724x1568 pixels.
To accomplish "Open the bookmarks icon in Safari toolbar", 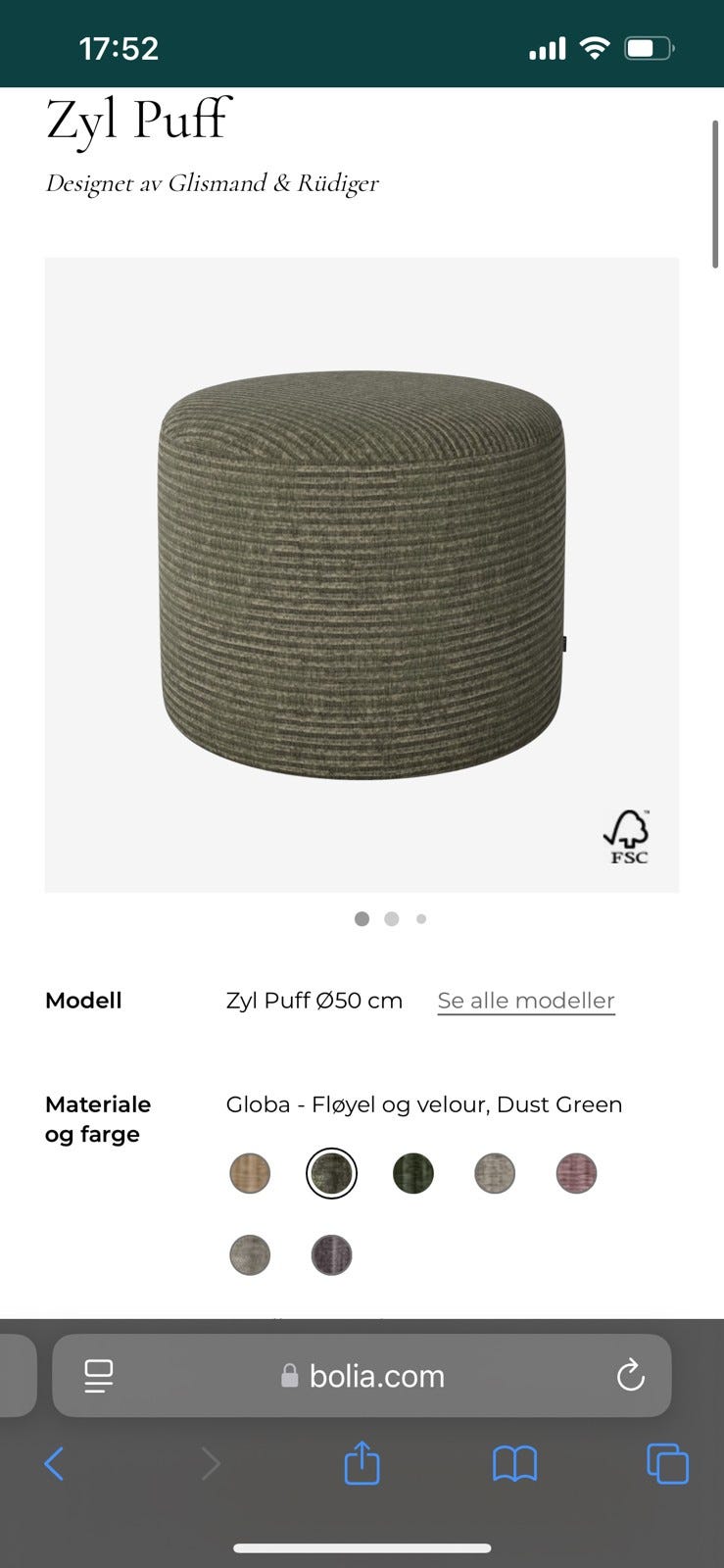I will tap(514, 1464).
